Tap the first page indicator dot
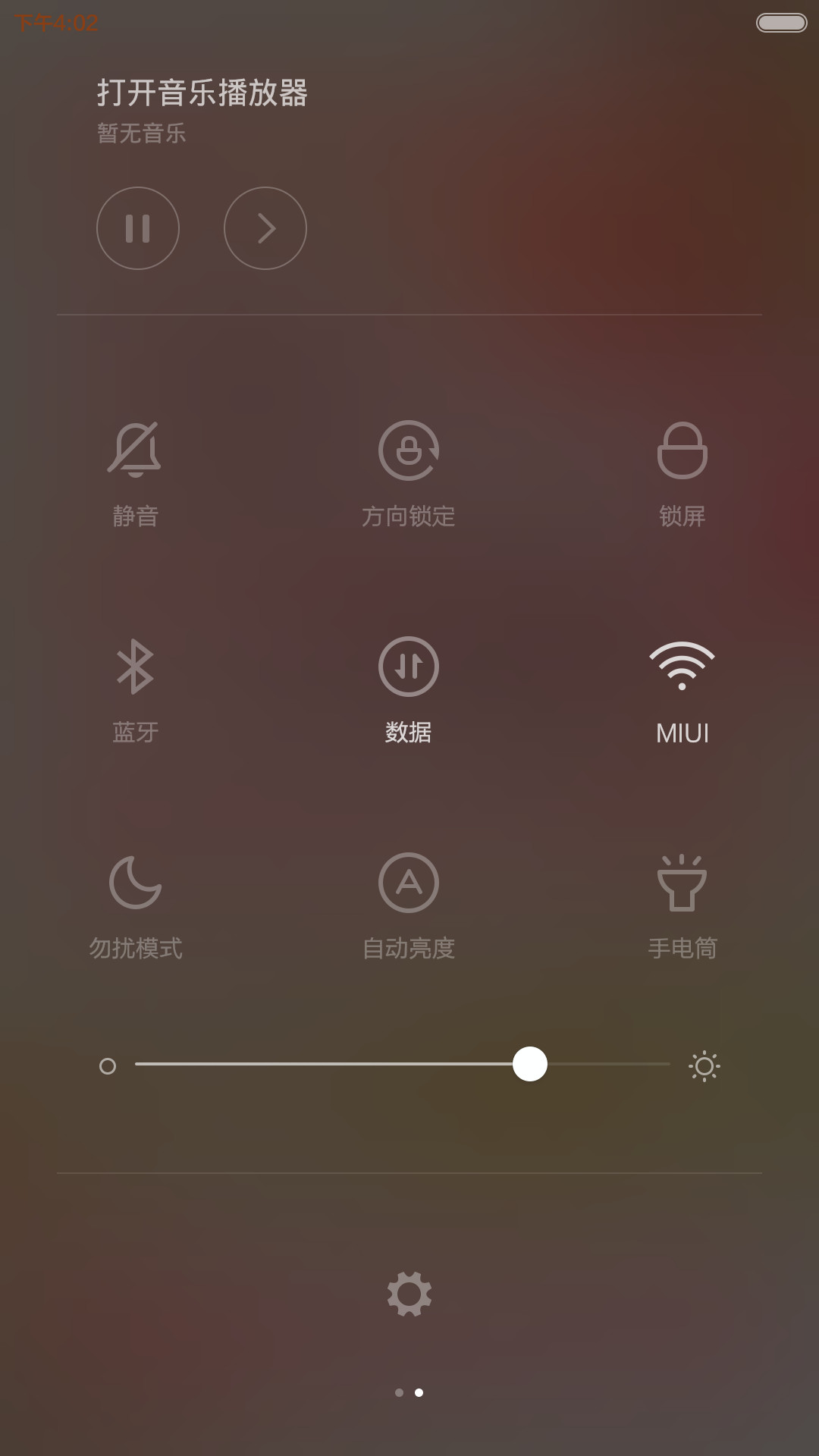Viewport: 819px width, 1456px height. (x=400, y=1392)
